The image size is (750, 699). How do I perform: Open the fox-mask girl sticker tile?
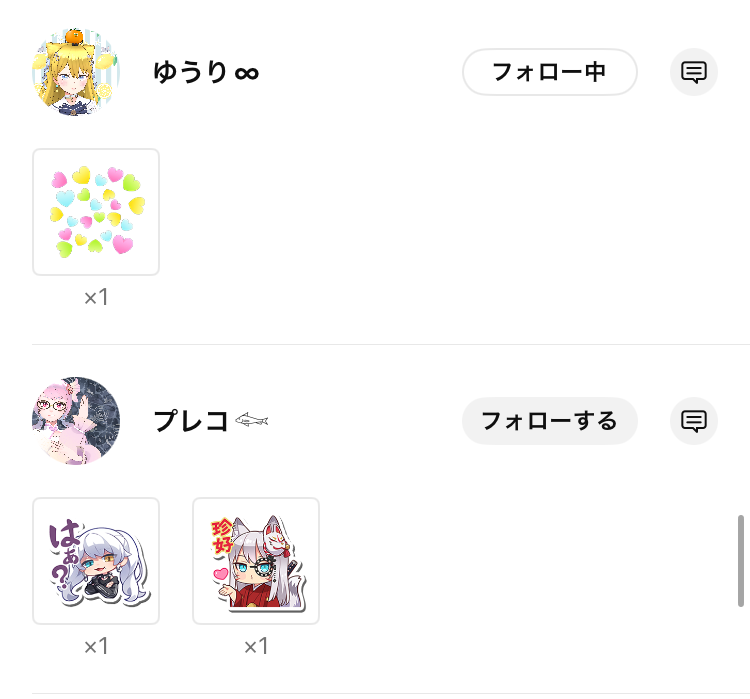[256, 561]
